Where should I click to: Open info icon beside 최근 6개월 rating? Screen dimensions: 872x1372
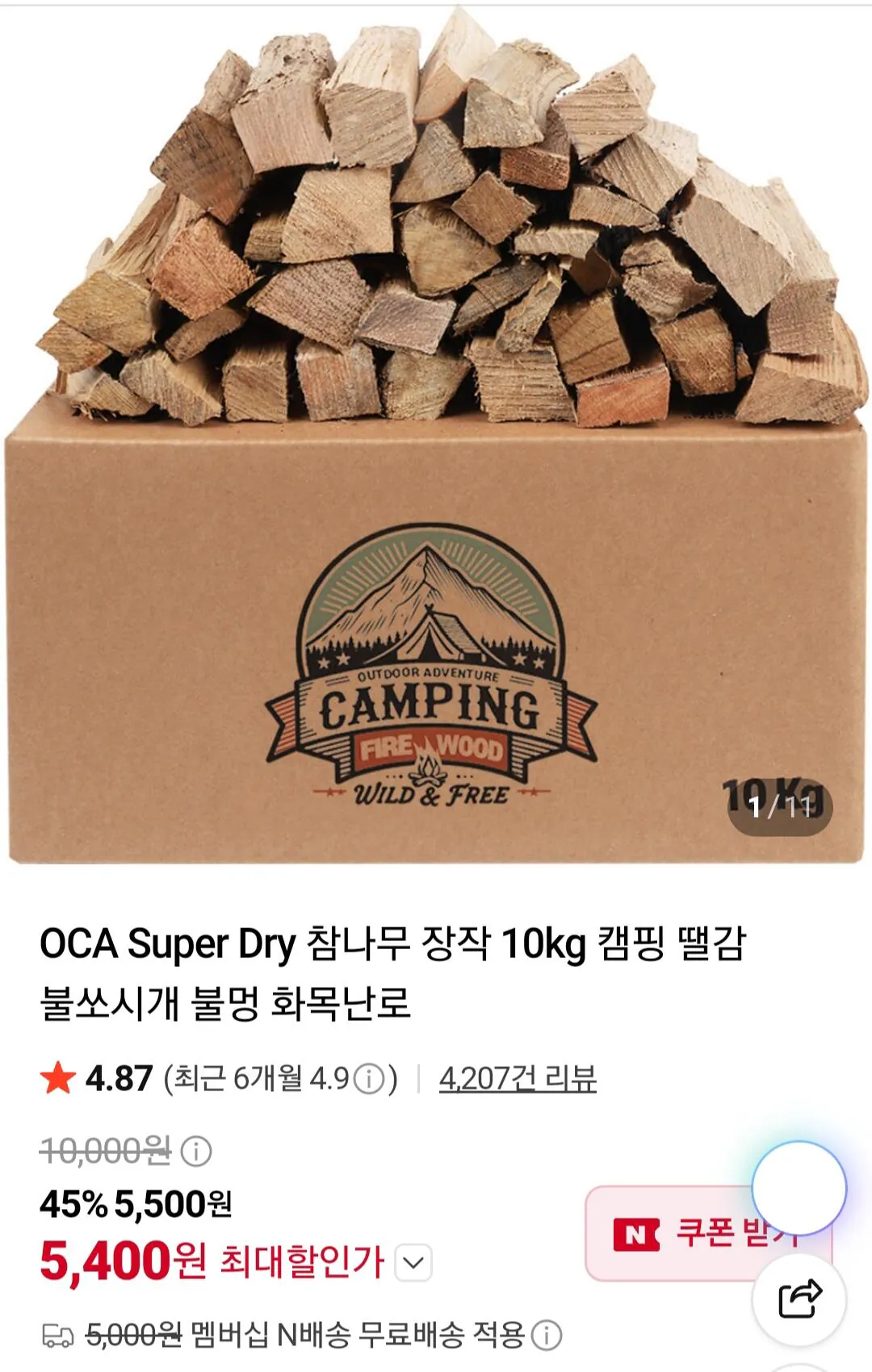pos(370,1079)
